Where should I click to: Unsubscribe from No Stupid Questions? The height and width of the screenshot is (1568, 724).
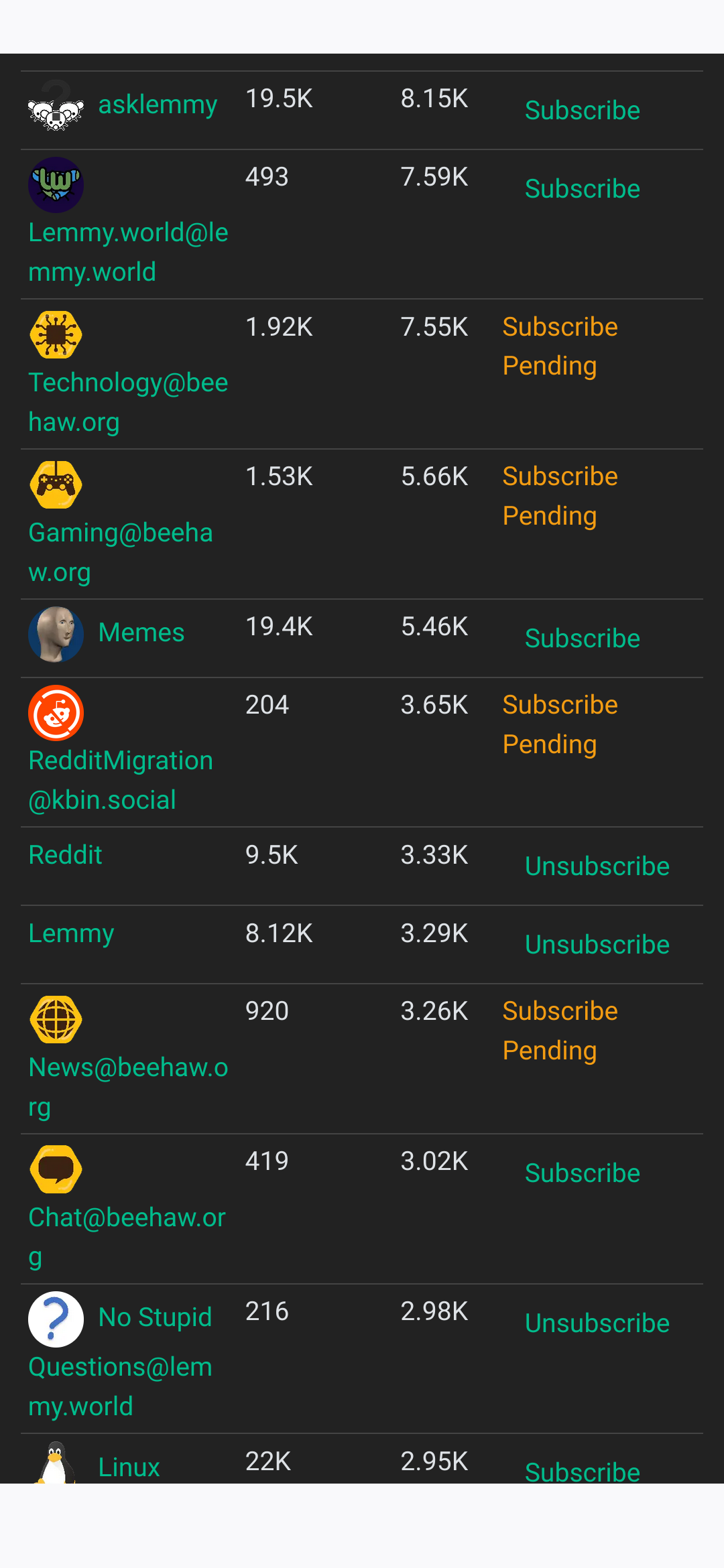[597, 1323]
